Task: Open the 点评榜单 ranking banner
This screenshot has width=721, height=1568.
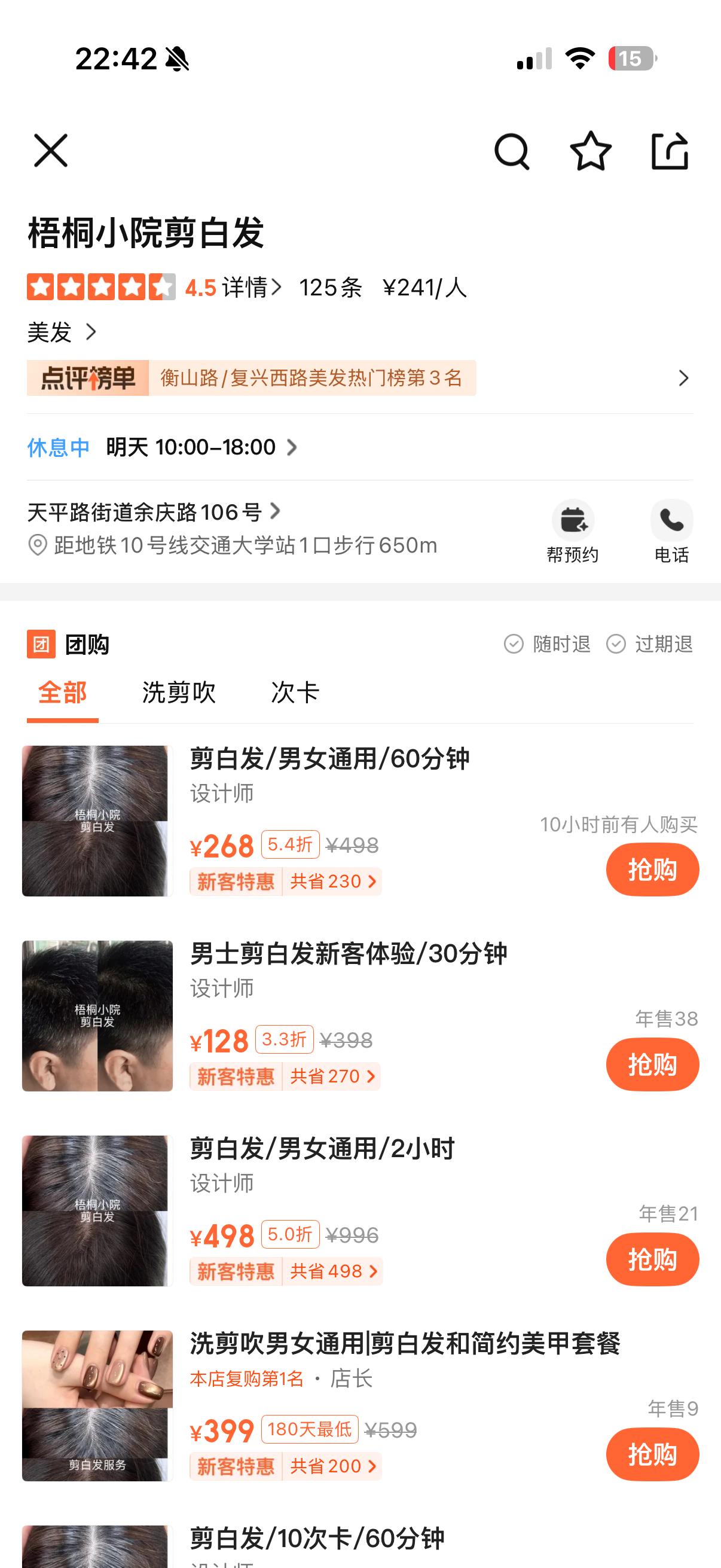Action: (359, 378)
